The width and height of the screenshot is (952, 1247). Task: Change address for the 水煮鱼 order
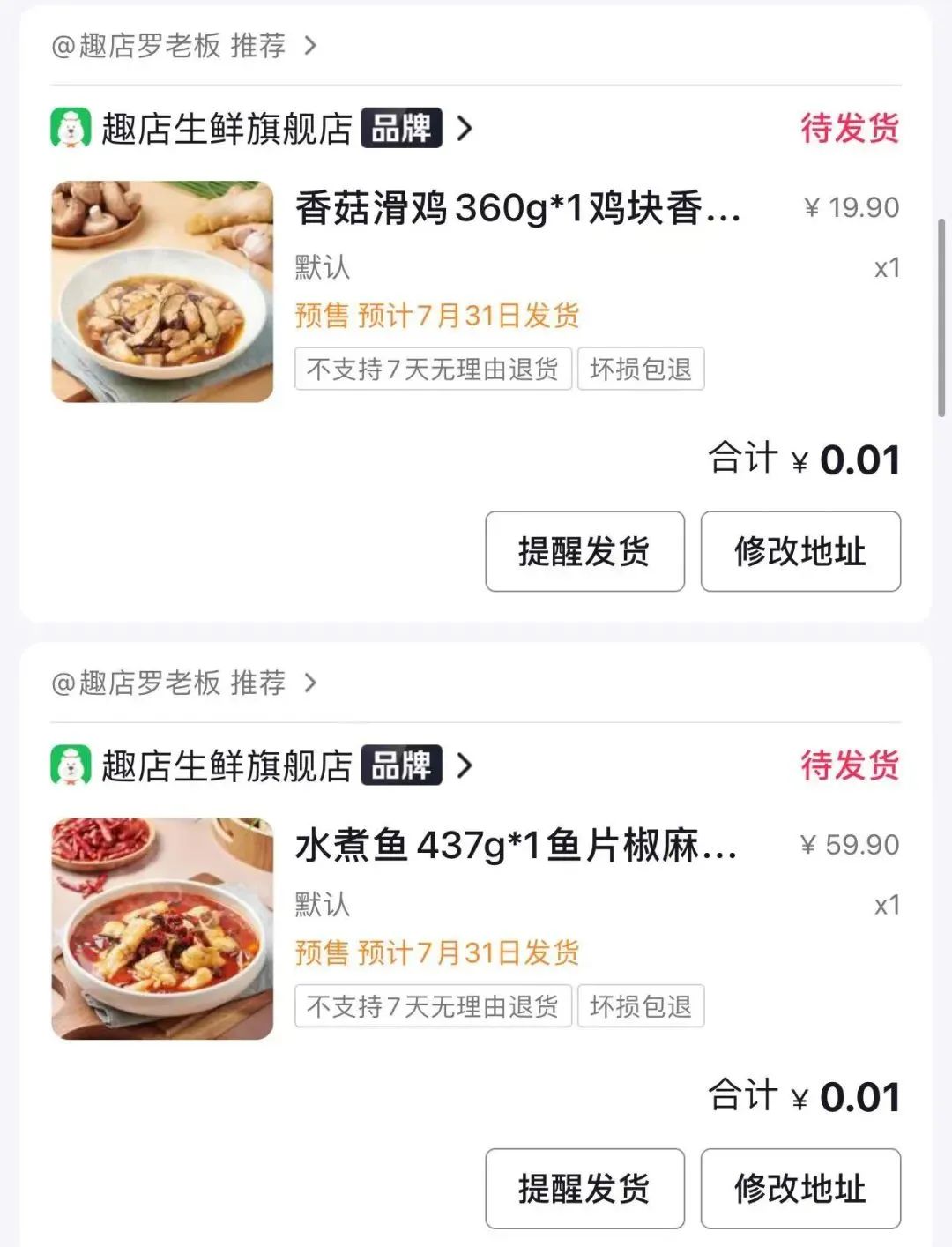point(800,1188)
